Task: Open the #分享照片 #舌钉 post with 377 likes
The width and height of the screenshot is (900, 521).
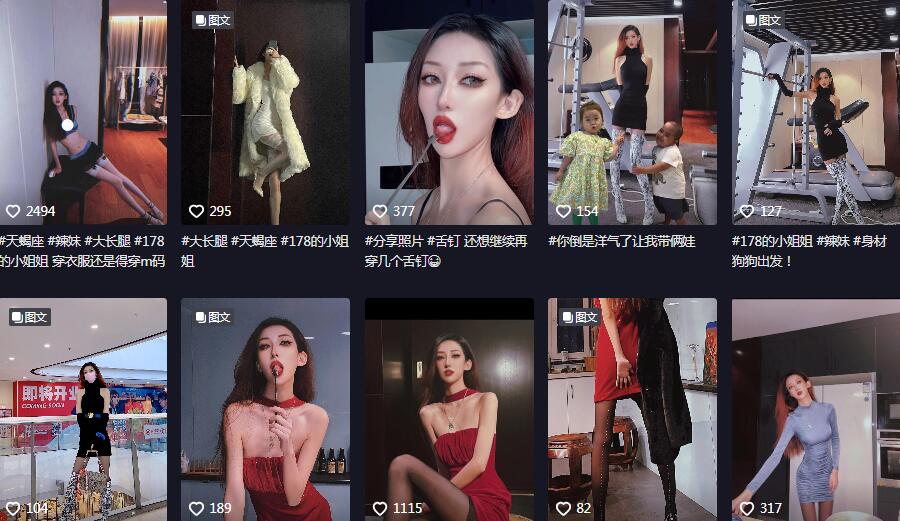Action: click(449, 110)
